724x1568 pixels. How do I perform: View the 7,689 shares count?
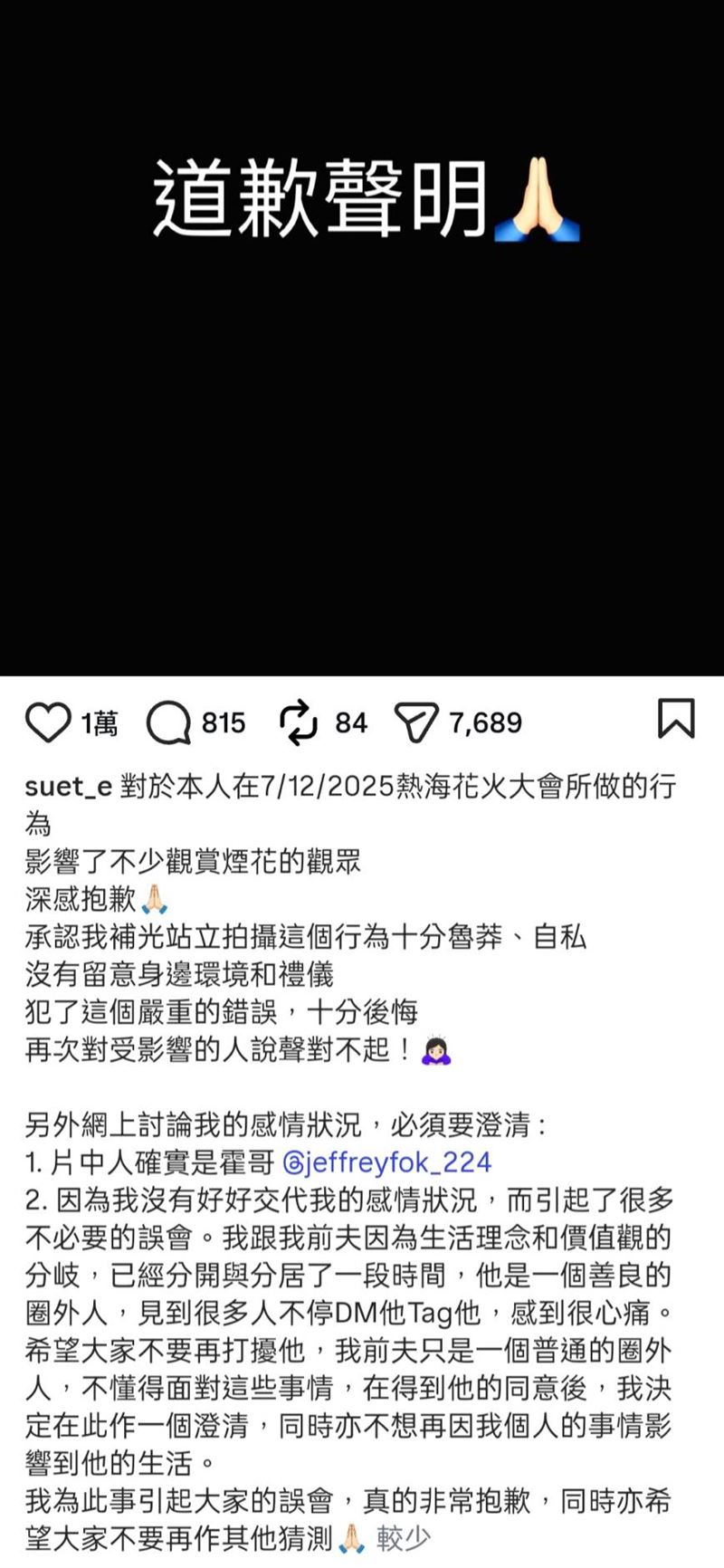click(486, 722)
